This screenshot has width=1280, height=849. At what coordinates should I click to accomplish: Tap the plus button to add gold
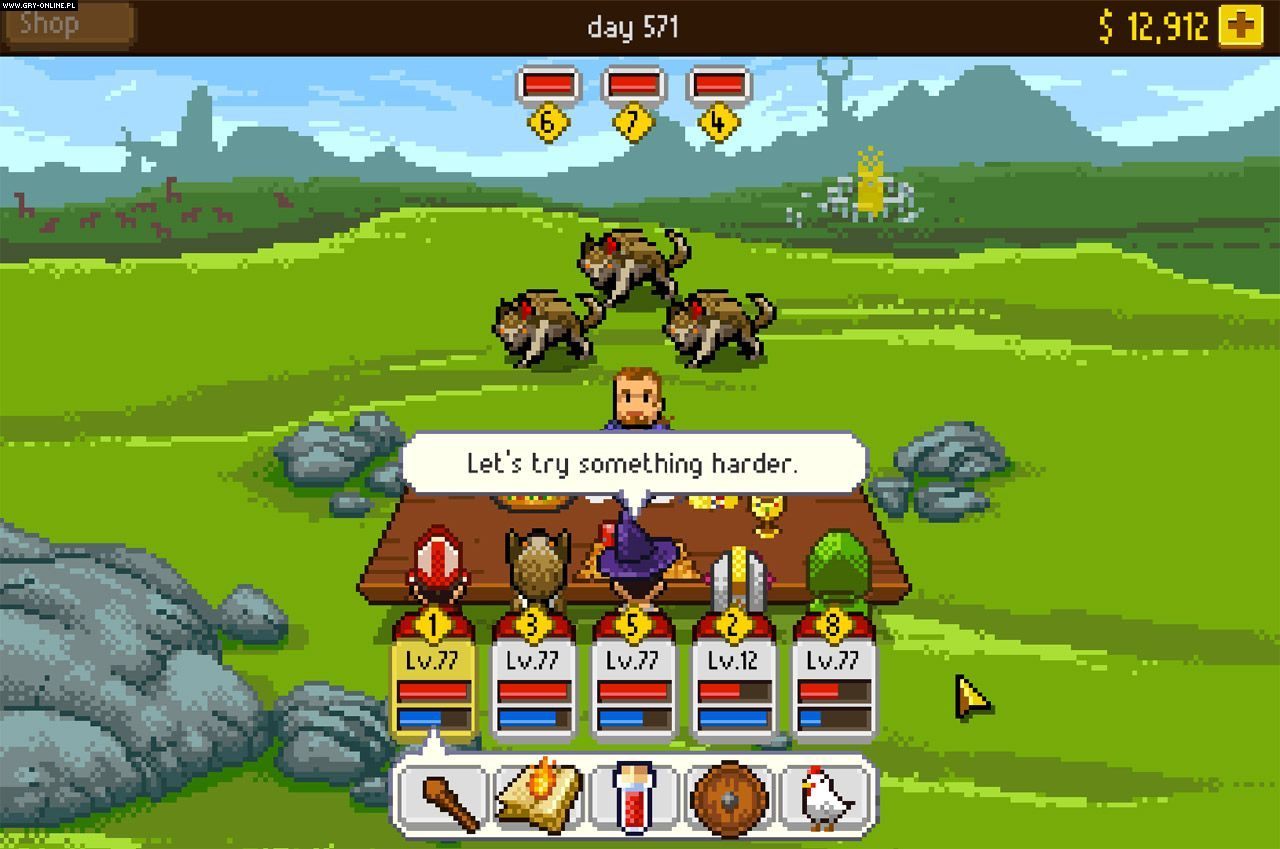tap(1241, 26)
